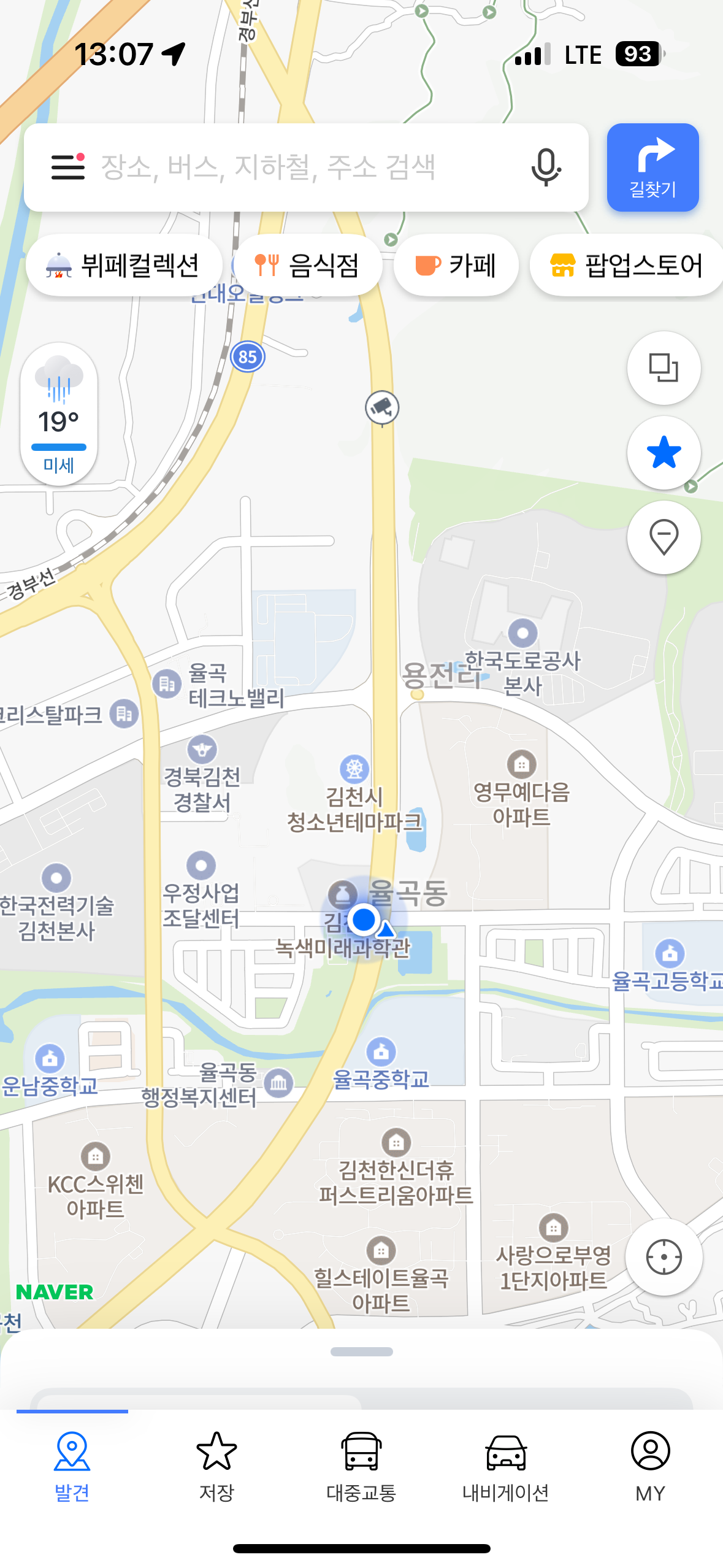Switch to the 저장 tab
The height and width of the screenshot is (1568, 723).
pyautogui.click(x=216, y=1466)
